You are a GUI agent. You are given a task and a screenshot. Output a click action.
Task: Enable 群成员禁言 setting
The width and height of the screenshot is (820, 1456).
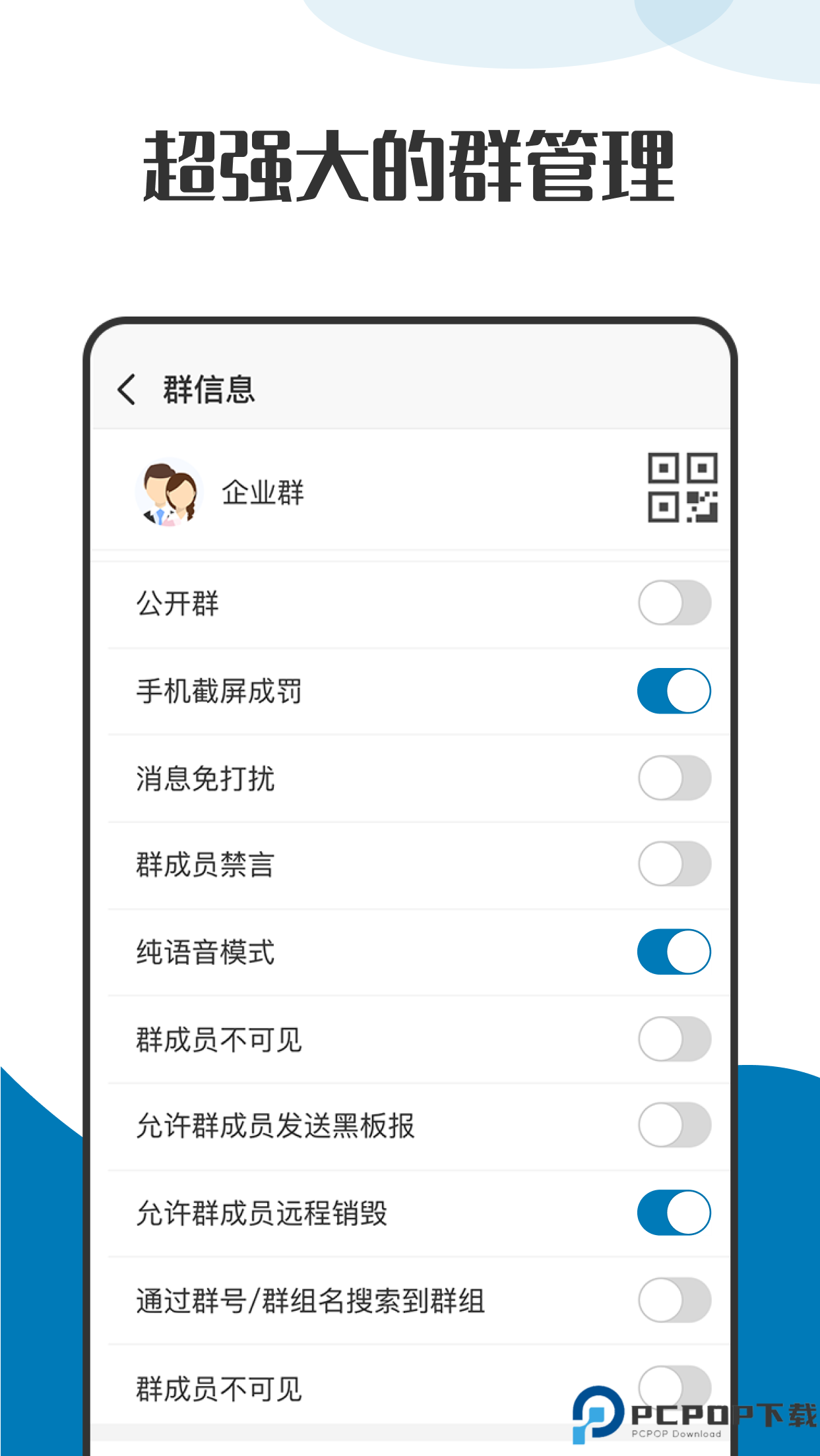[x=673, y=865]
